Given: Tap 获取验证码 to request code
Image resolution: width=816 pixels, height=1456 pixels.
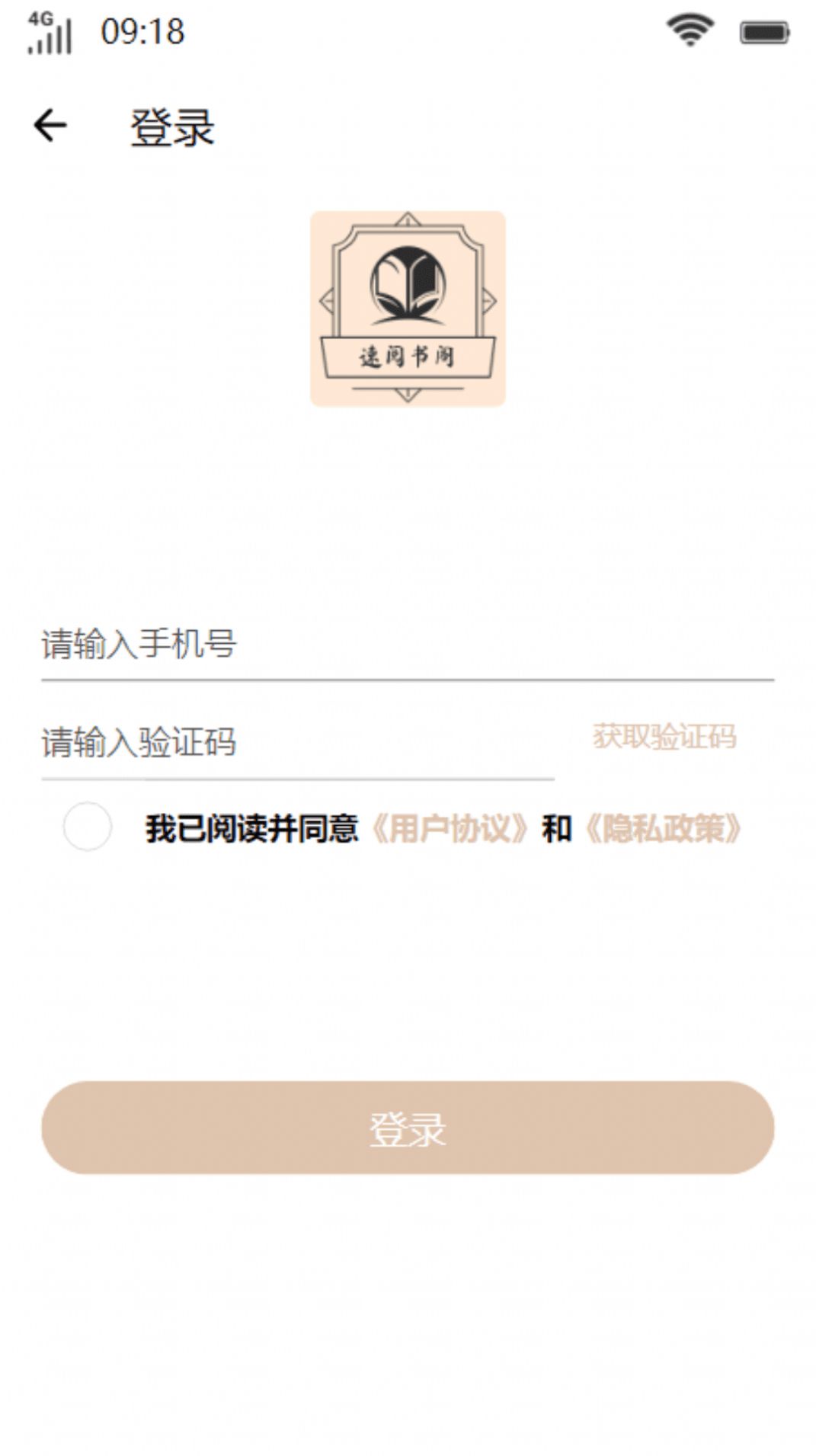Looking at the screenshot, I should coord(664,737).
